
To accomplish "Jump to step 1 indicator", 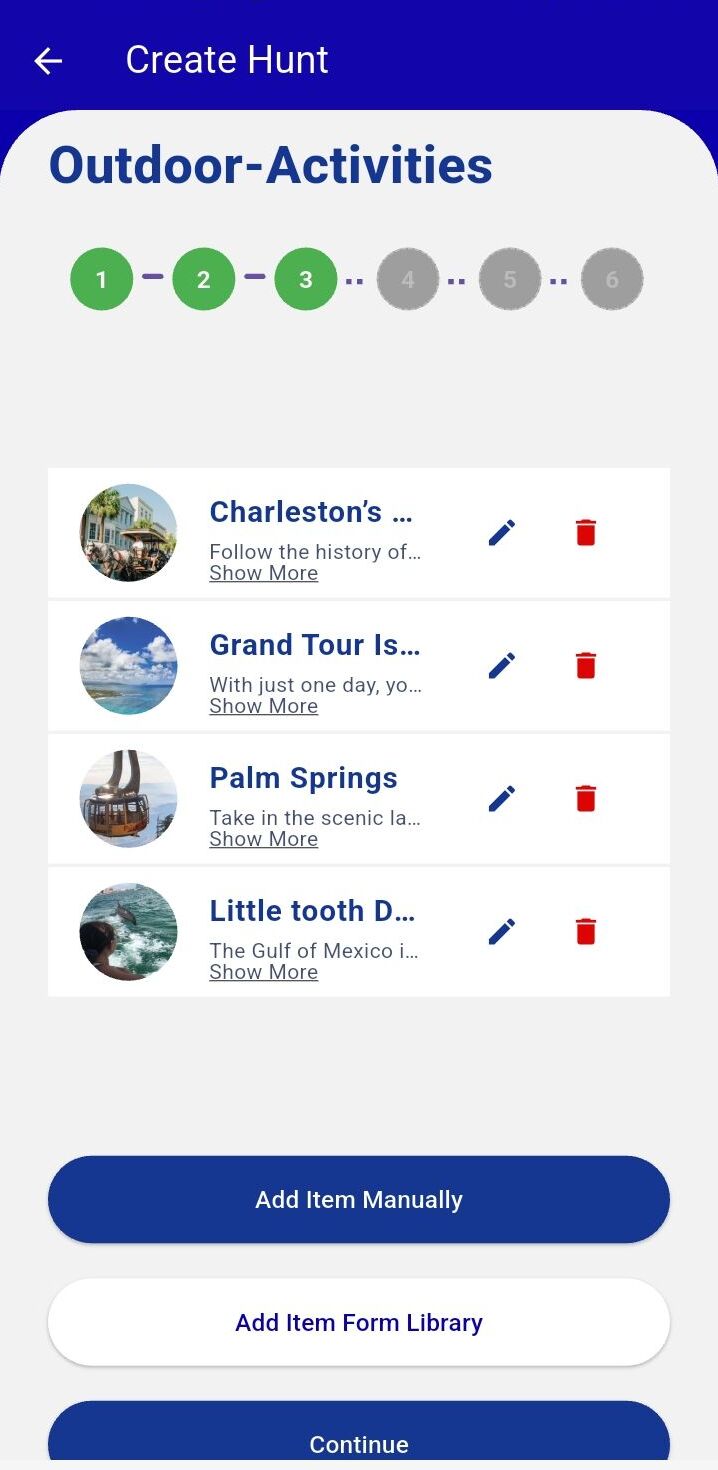I will (101, 279).
